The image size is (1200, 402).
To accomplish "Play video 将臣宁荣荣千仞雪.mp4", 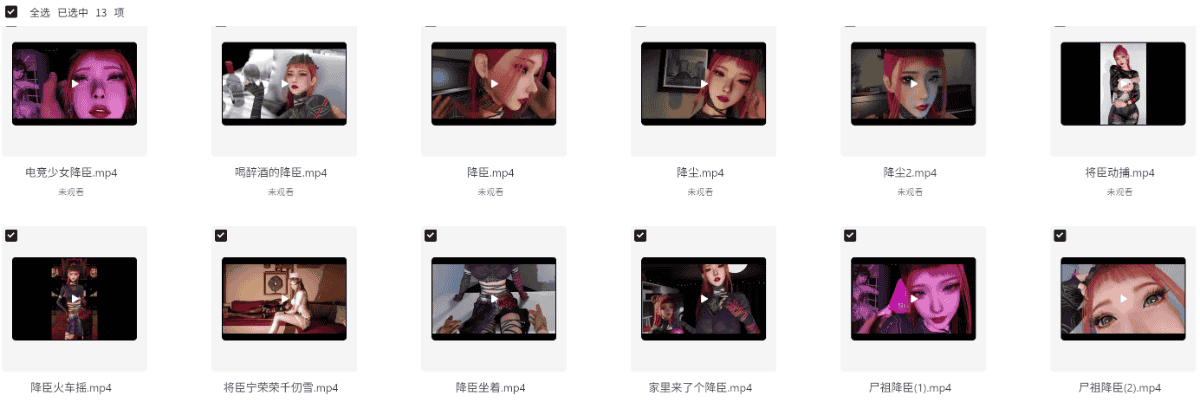I will tap(284, 298).
